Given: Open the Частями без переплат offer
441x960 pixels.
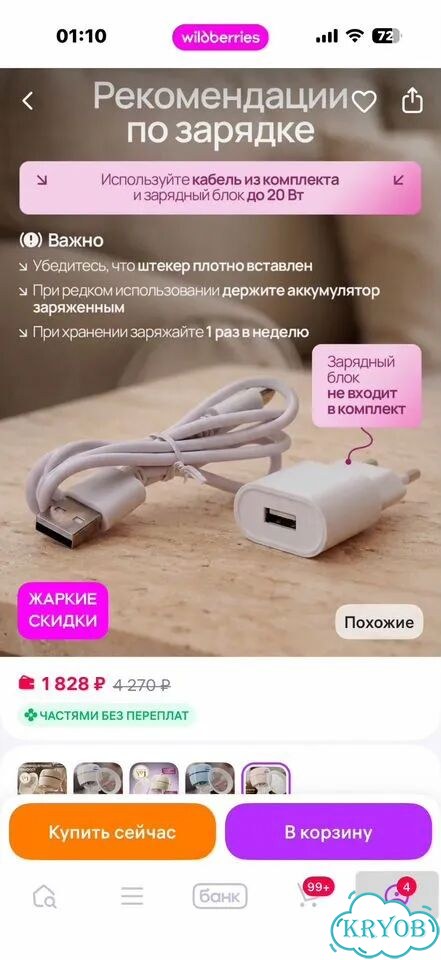Looking at the screenshot, I should pos(106,715).
